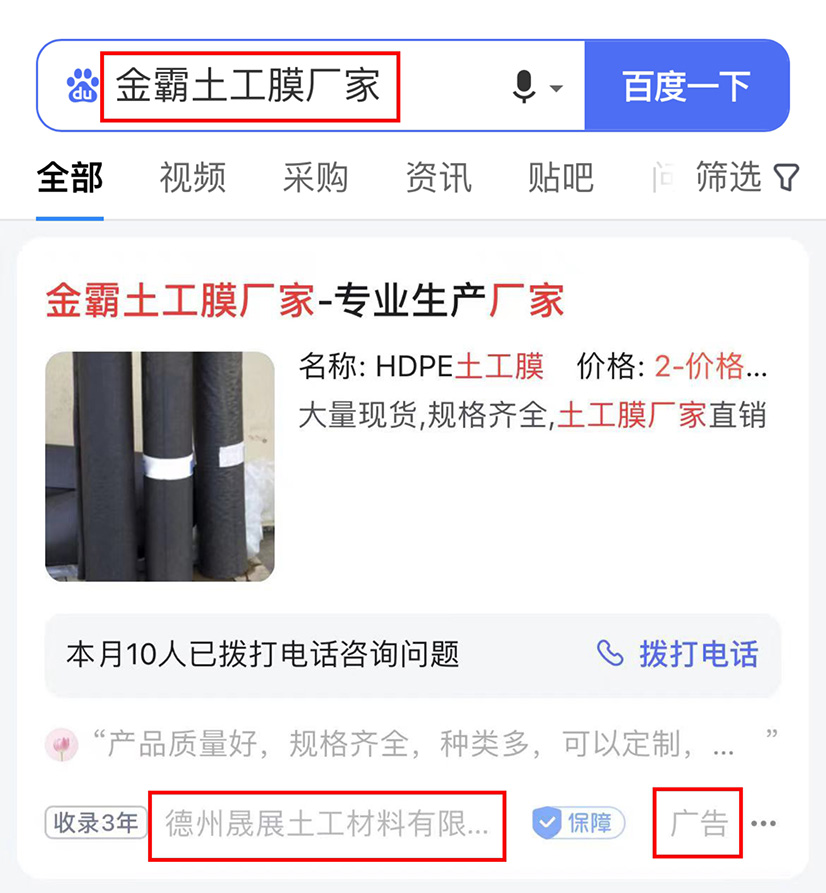This screenshot has width=826, height=893.
Task: Tap the 保障 guarantee badge
Action: coord(579,824)
